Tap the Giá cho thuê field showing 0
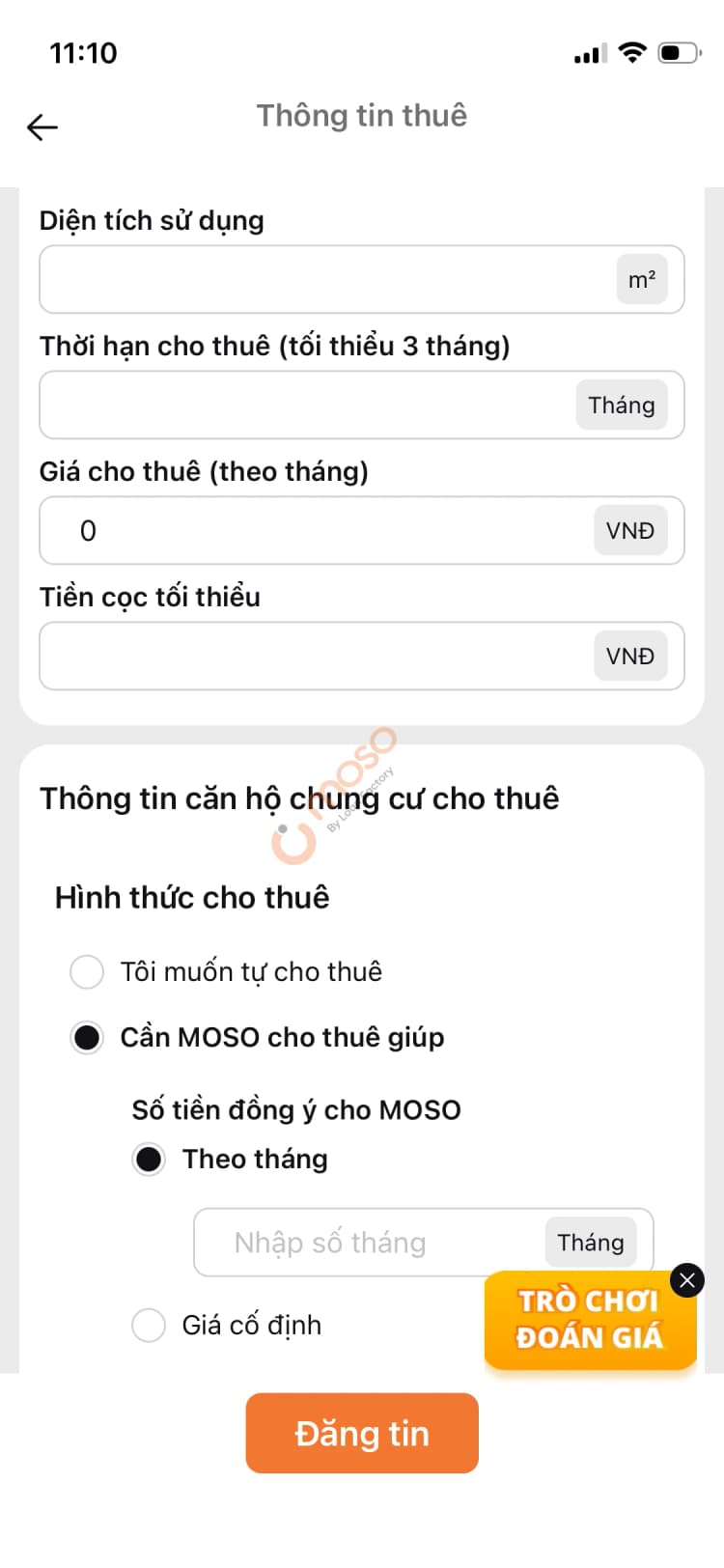 290,530
